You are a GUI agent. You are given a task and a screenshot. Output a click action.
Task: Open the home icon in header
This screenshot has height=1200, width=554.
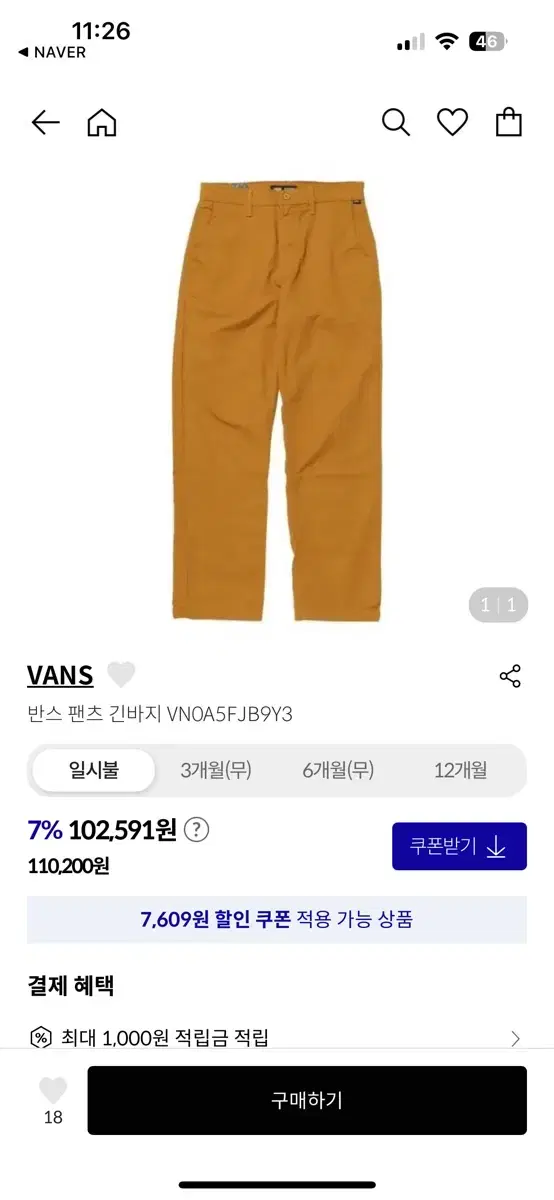pyautogui.click(x=102, y=123)
